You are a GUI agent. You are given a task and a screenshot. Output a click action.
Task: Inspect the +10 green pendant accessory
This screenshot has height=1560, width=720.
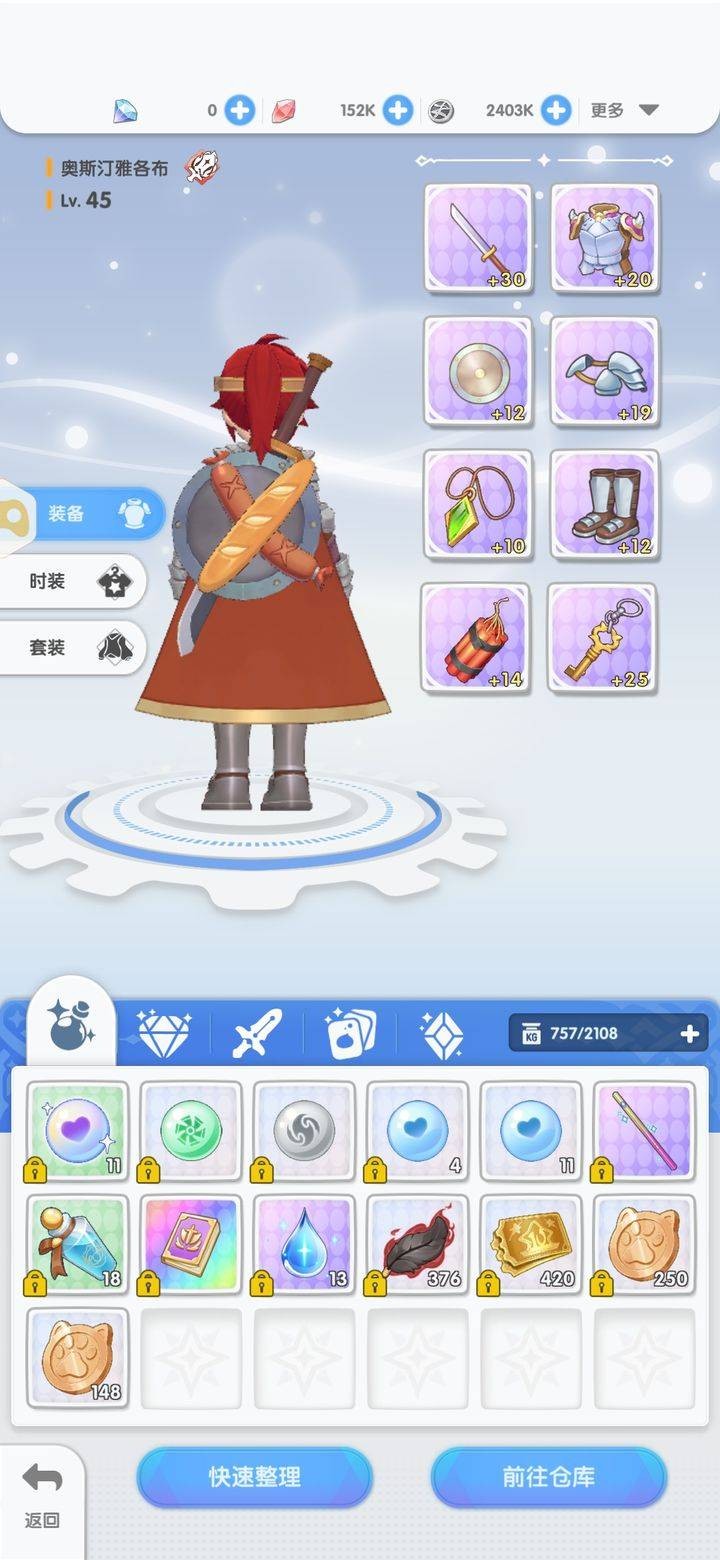[477, 504]
